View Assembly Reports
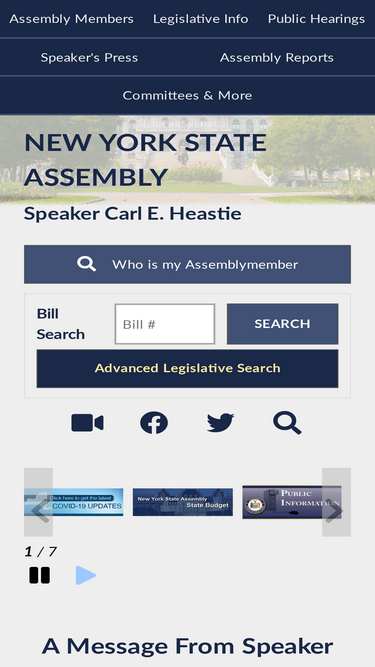The width and height of the screenshot is (375, 667). 277,57
